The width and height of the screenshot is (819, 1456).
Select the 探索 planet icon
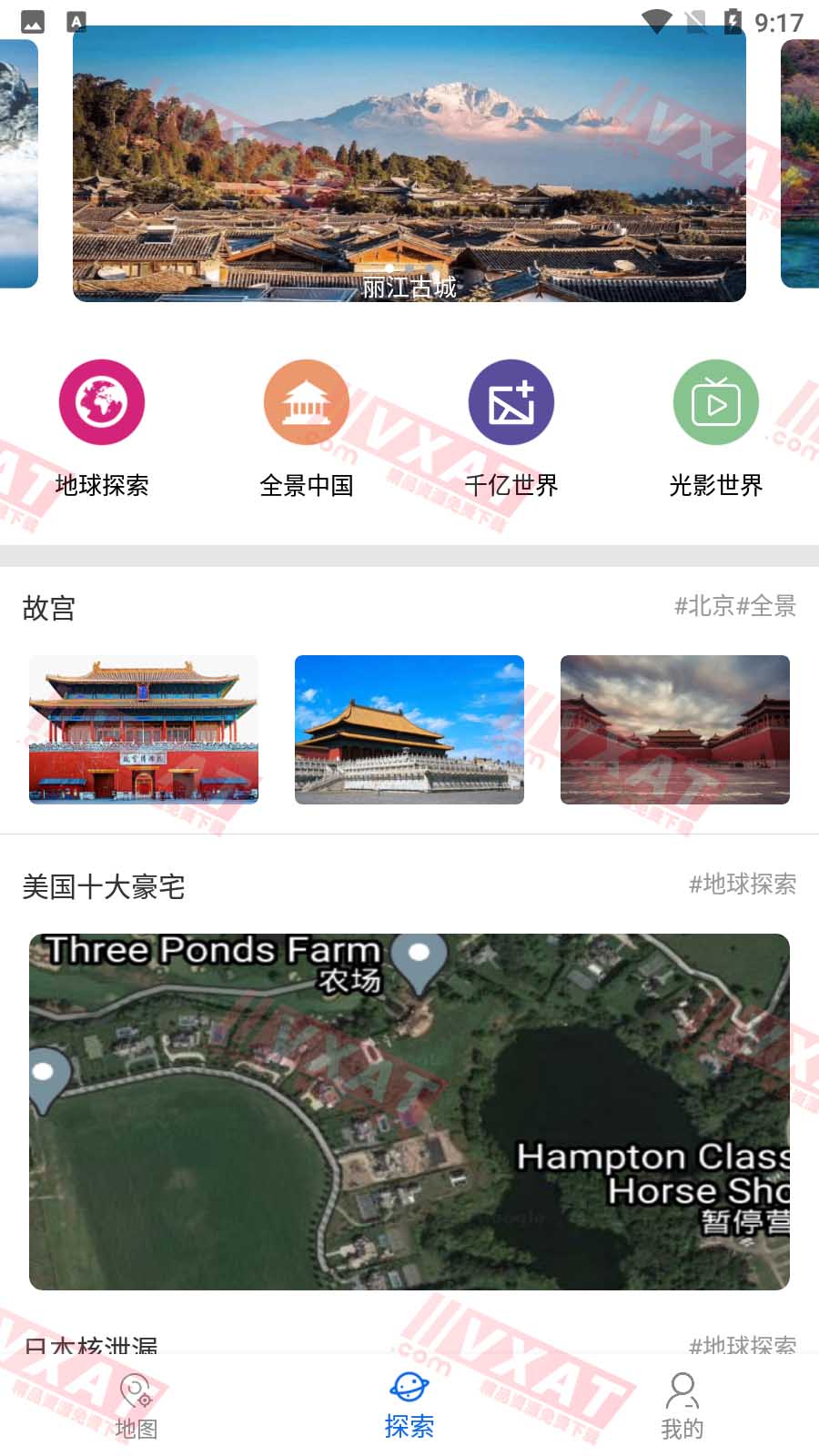click(409, 1388)
